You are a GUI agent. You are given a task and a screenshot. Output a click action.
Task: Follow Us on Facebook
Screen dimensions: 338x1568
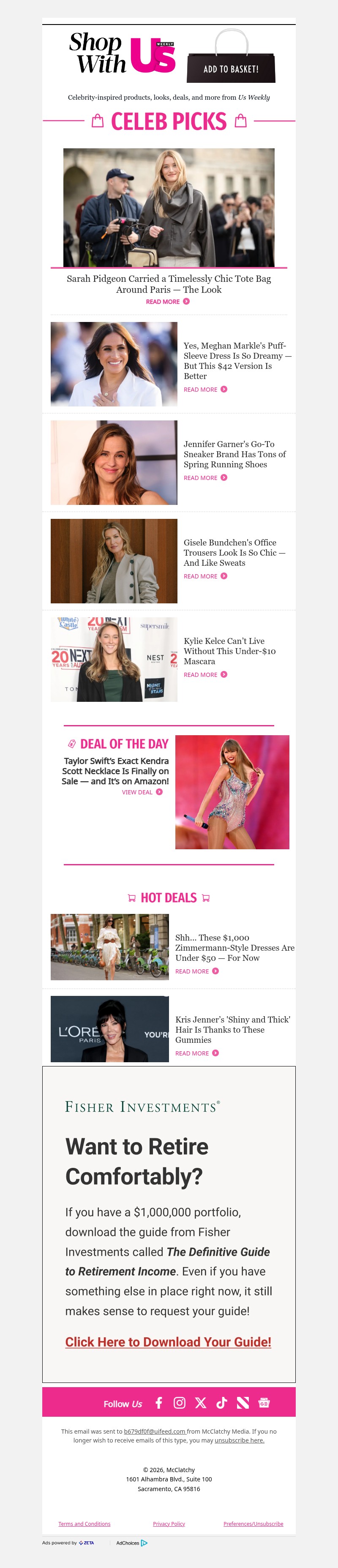(x=159, y=1402)
